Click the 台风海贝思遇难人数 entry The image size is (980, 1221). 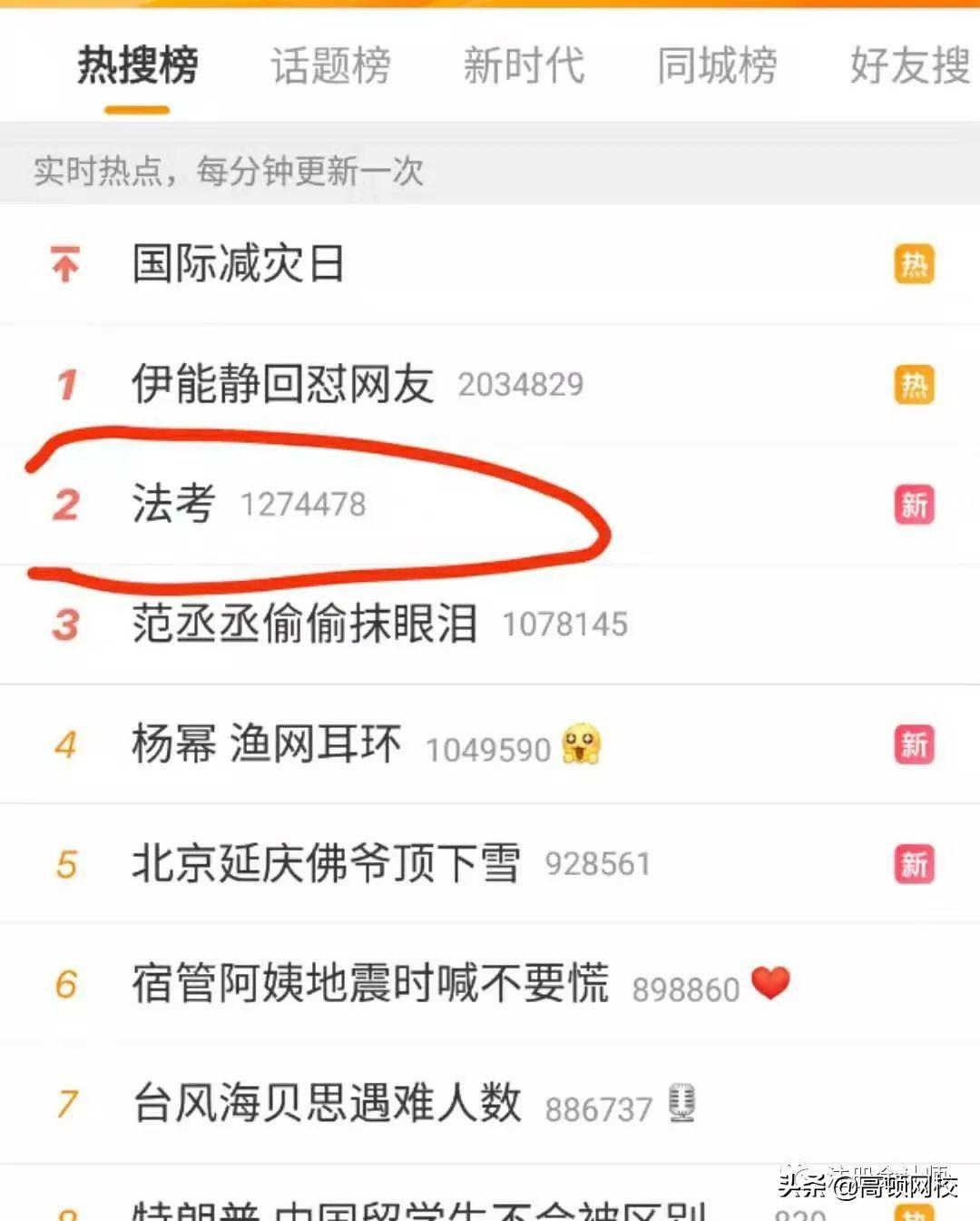327,1103
